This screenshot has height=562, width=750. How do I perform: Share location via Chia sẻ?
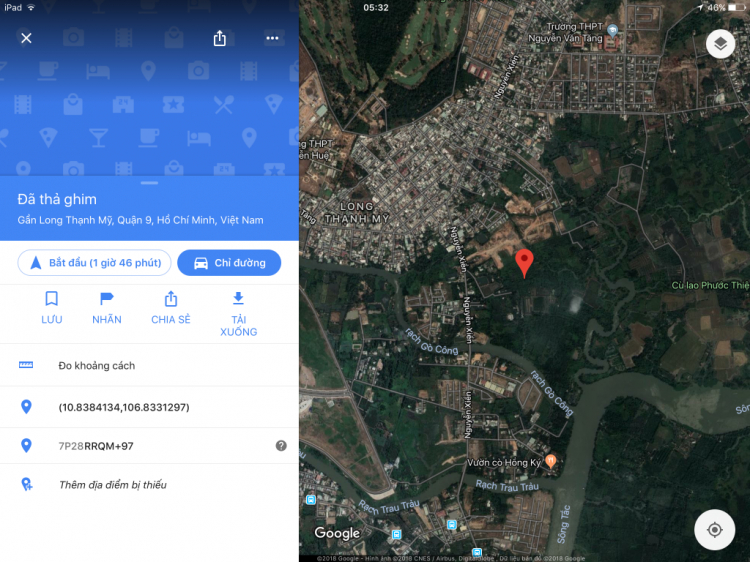[x=170, y=307]
